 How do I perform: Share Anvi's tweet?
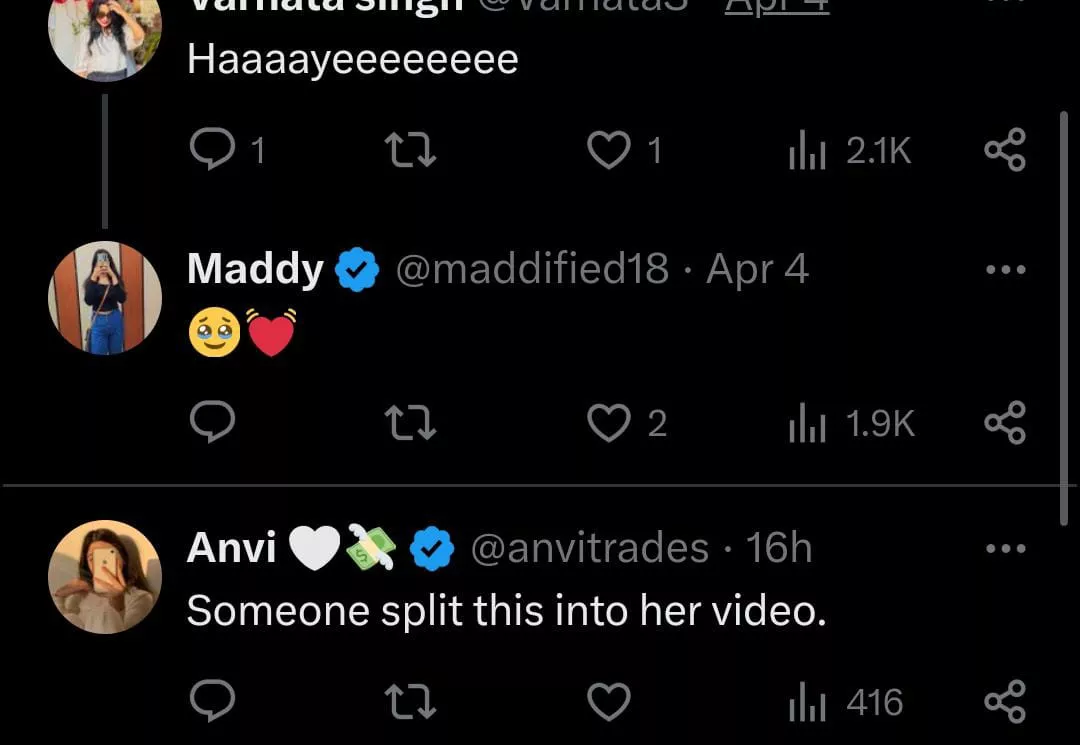[x=1005, y=702]
